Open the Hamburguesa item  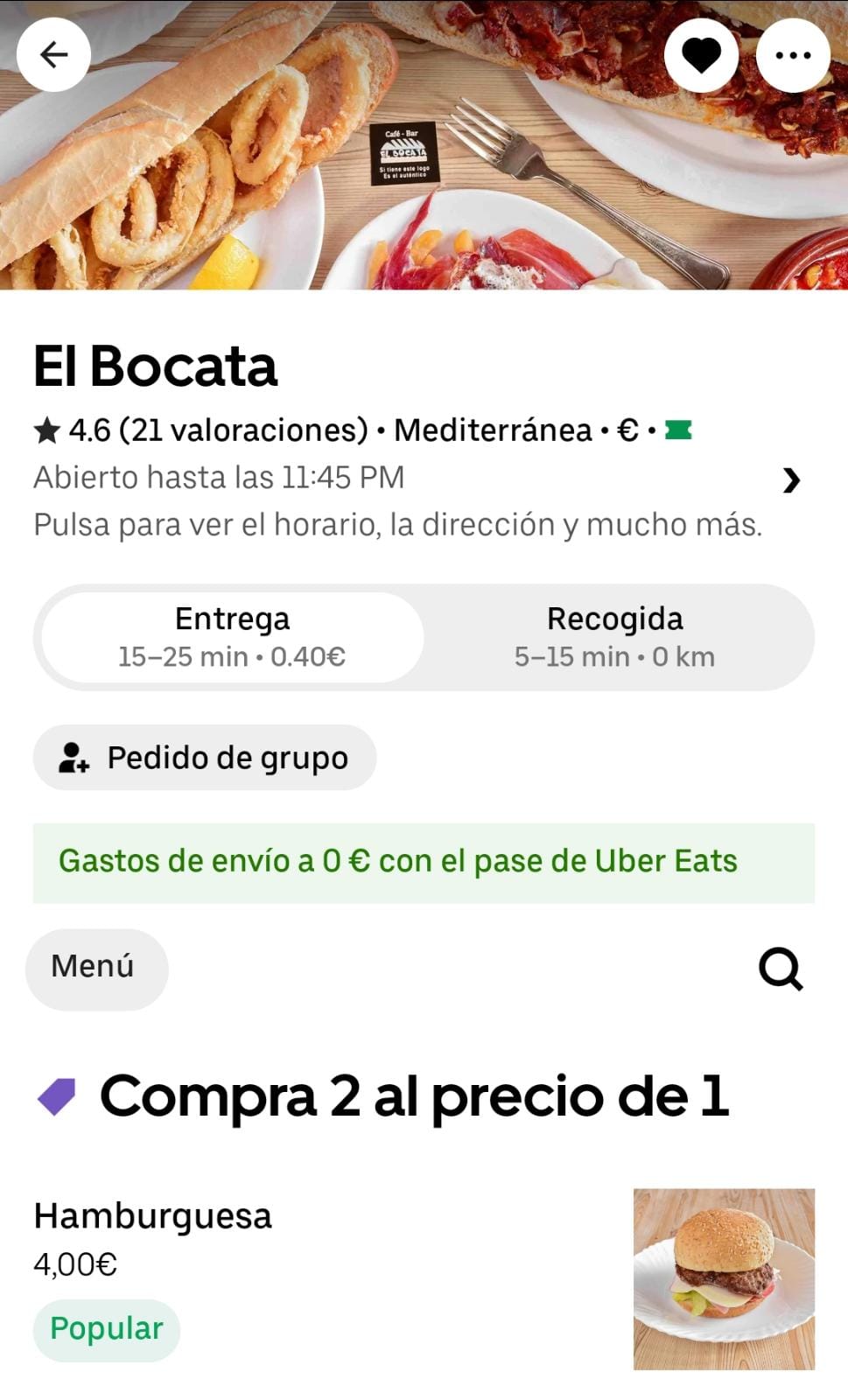424,1277
